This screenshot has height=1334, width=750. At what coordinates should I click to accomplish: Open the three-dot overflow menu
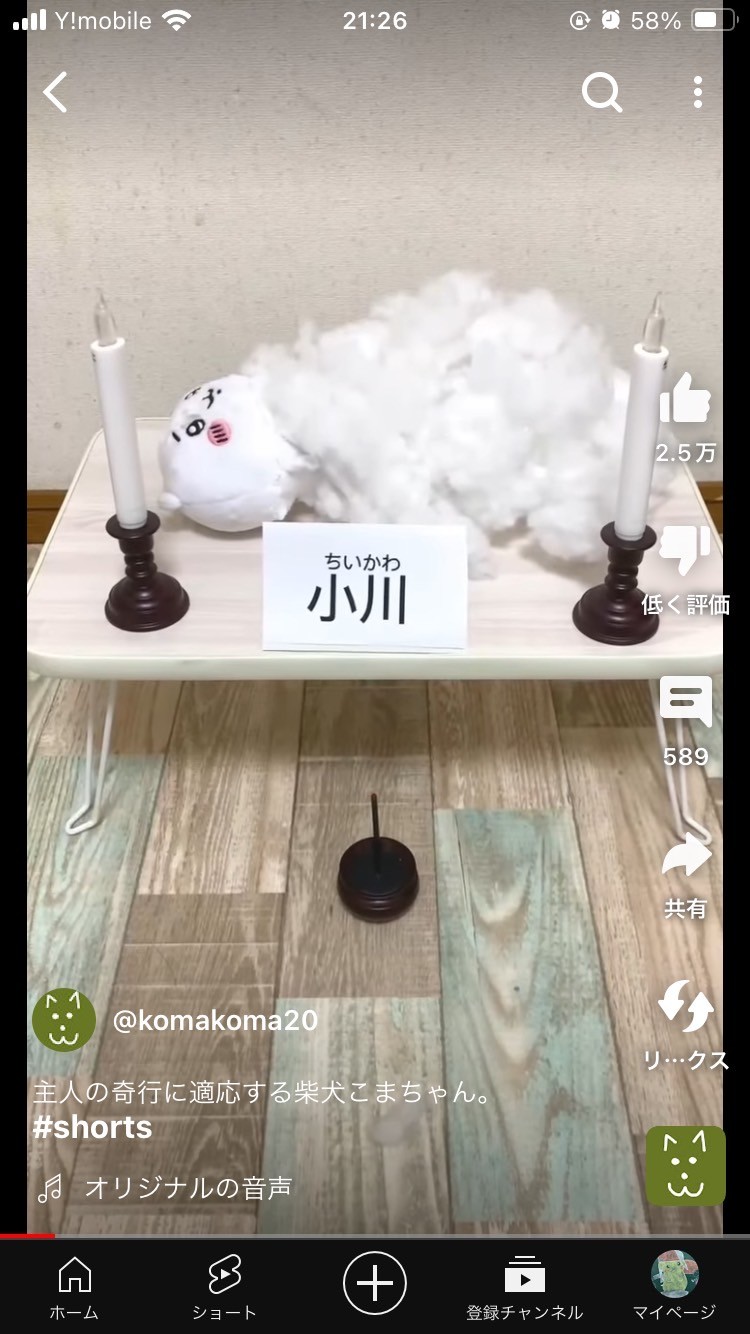[698, 93]
